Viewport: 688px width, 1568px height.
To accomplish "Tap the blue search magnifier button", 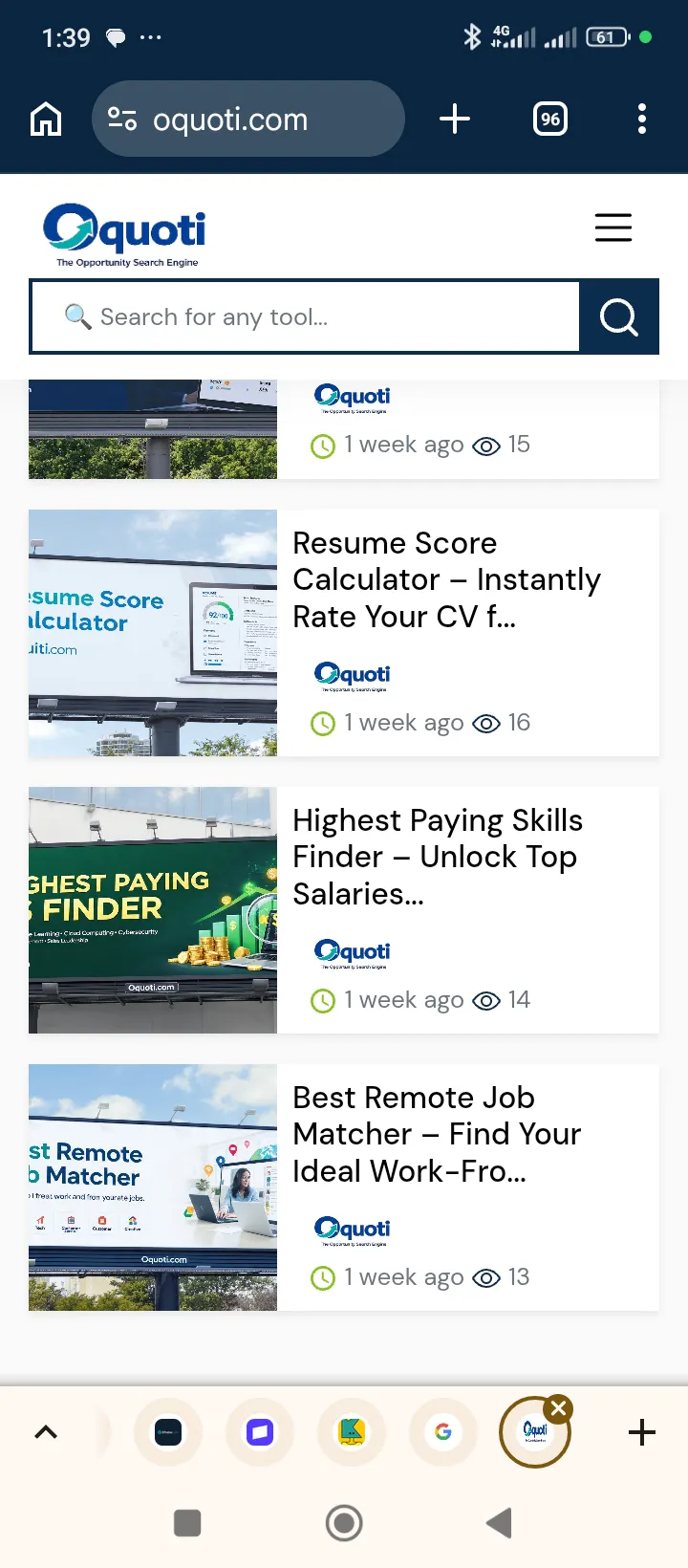I will point(619,316).
